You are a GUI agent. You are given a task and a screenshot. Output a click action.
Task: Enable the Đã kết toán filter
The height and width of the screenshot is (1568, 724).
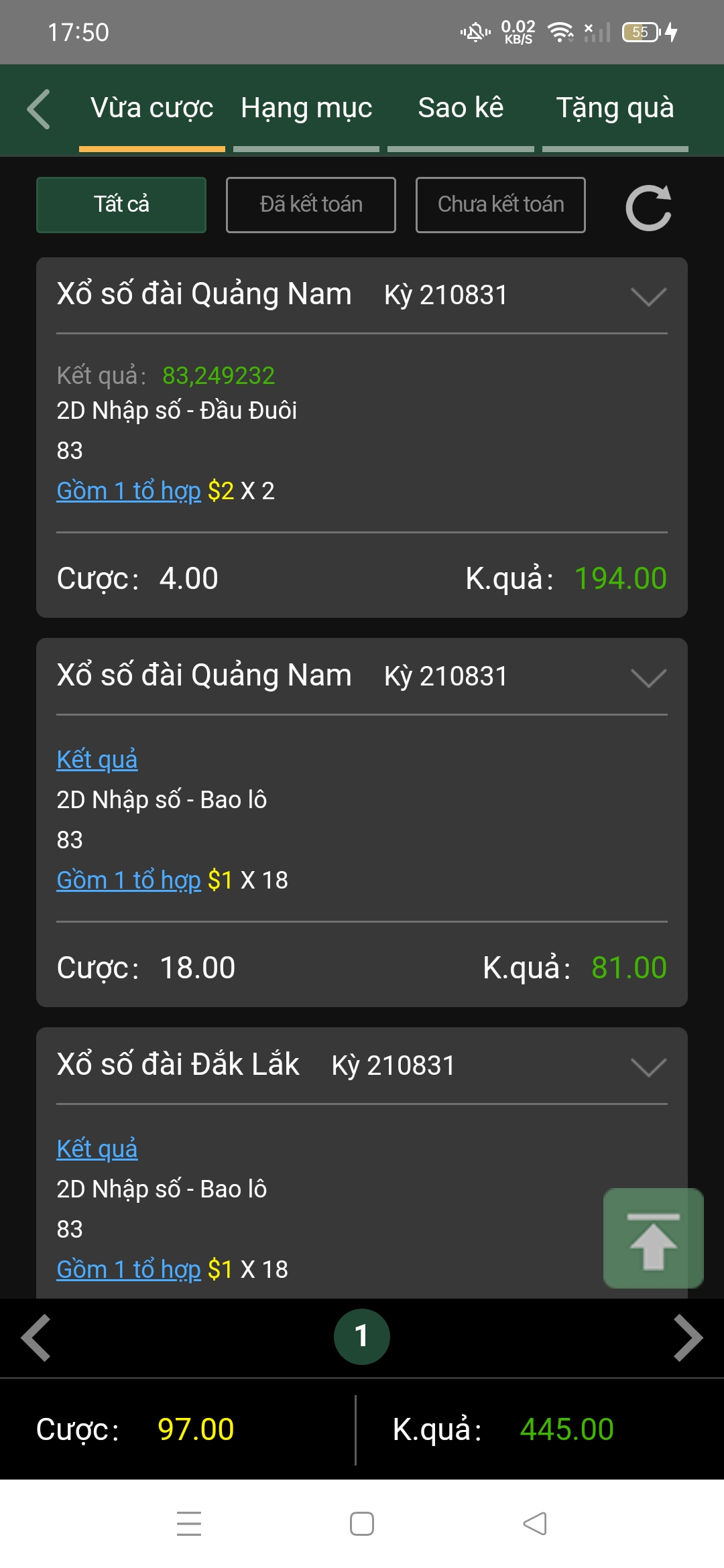(310, 204)
